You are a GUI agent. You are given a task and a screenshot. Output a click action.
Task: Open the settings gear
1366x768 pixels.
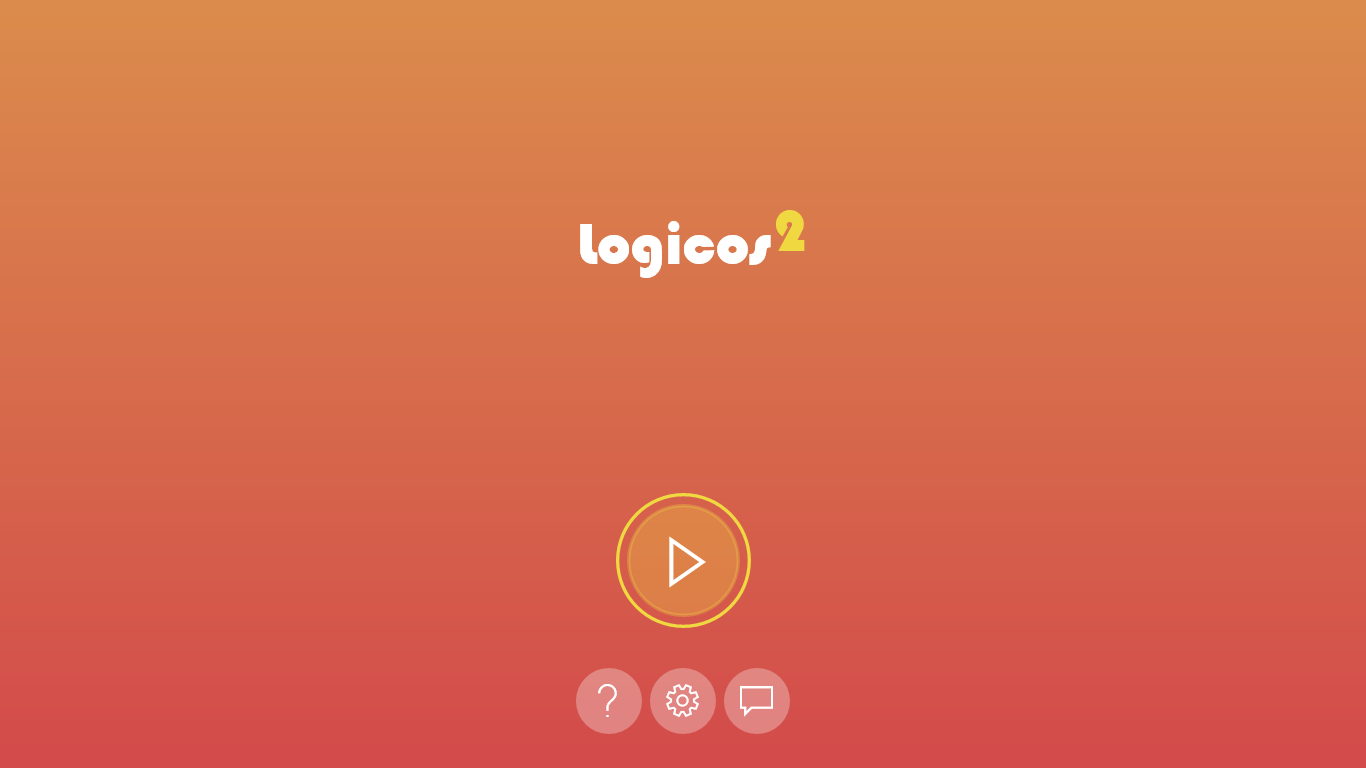683,701
